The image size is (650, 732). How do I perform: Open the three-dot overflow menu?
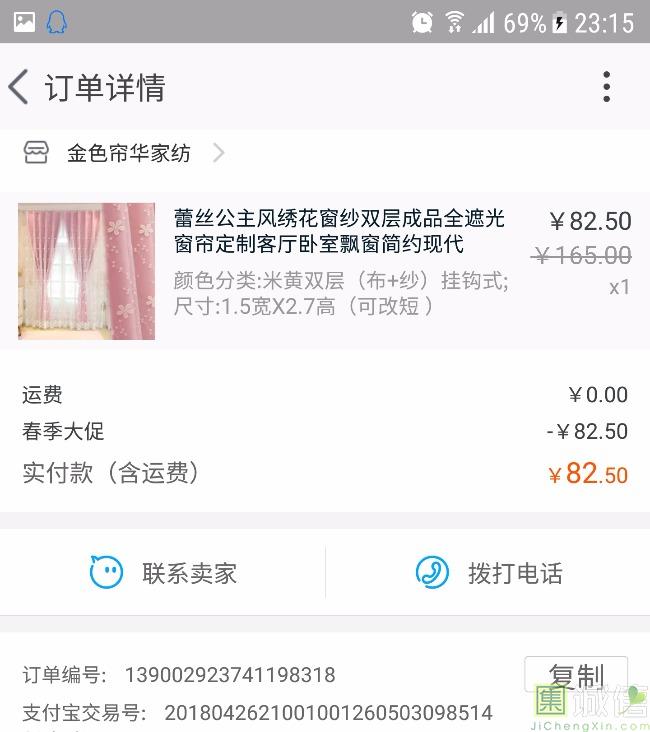click(606, 88)
